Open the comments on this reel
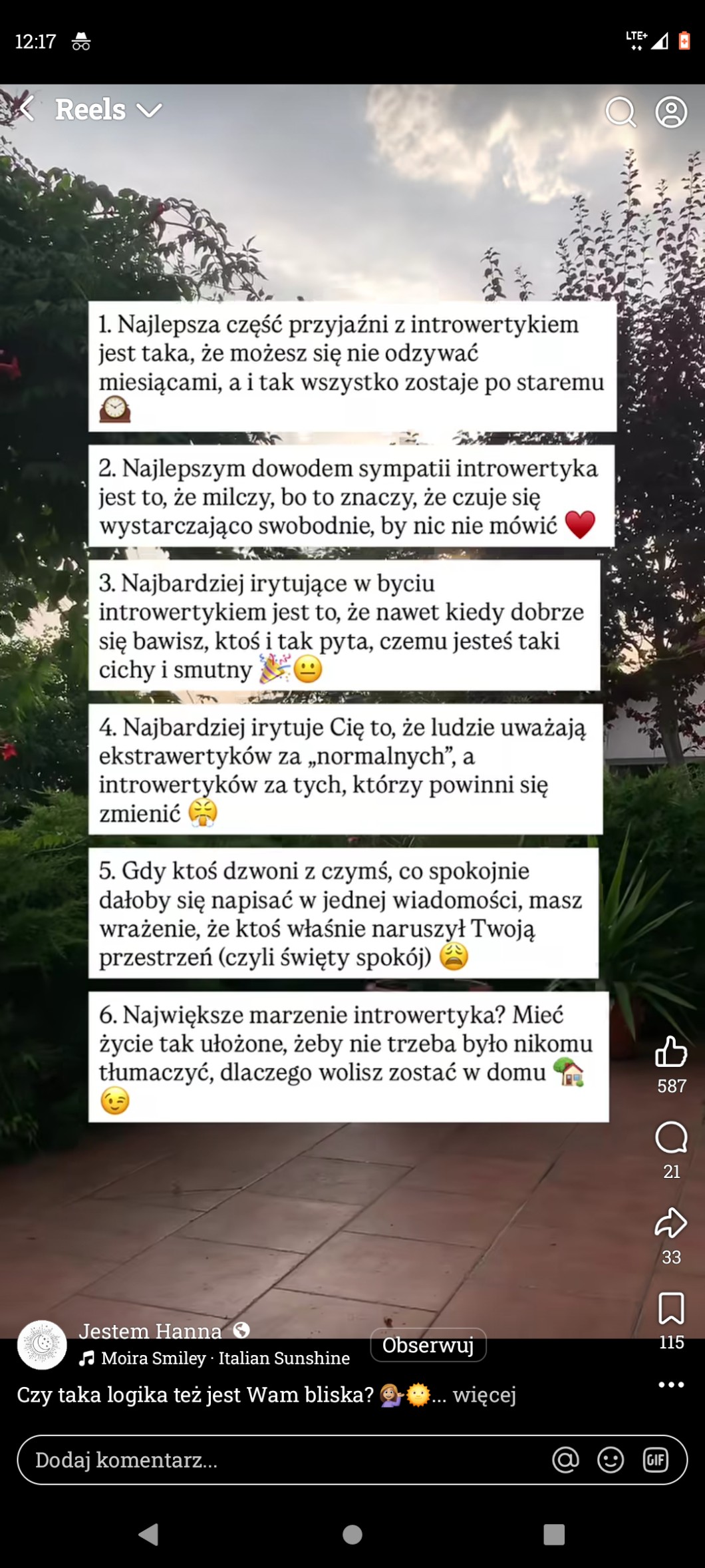The image size is (705, 1568). click(671, 1137)
